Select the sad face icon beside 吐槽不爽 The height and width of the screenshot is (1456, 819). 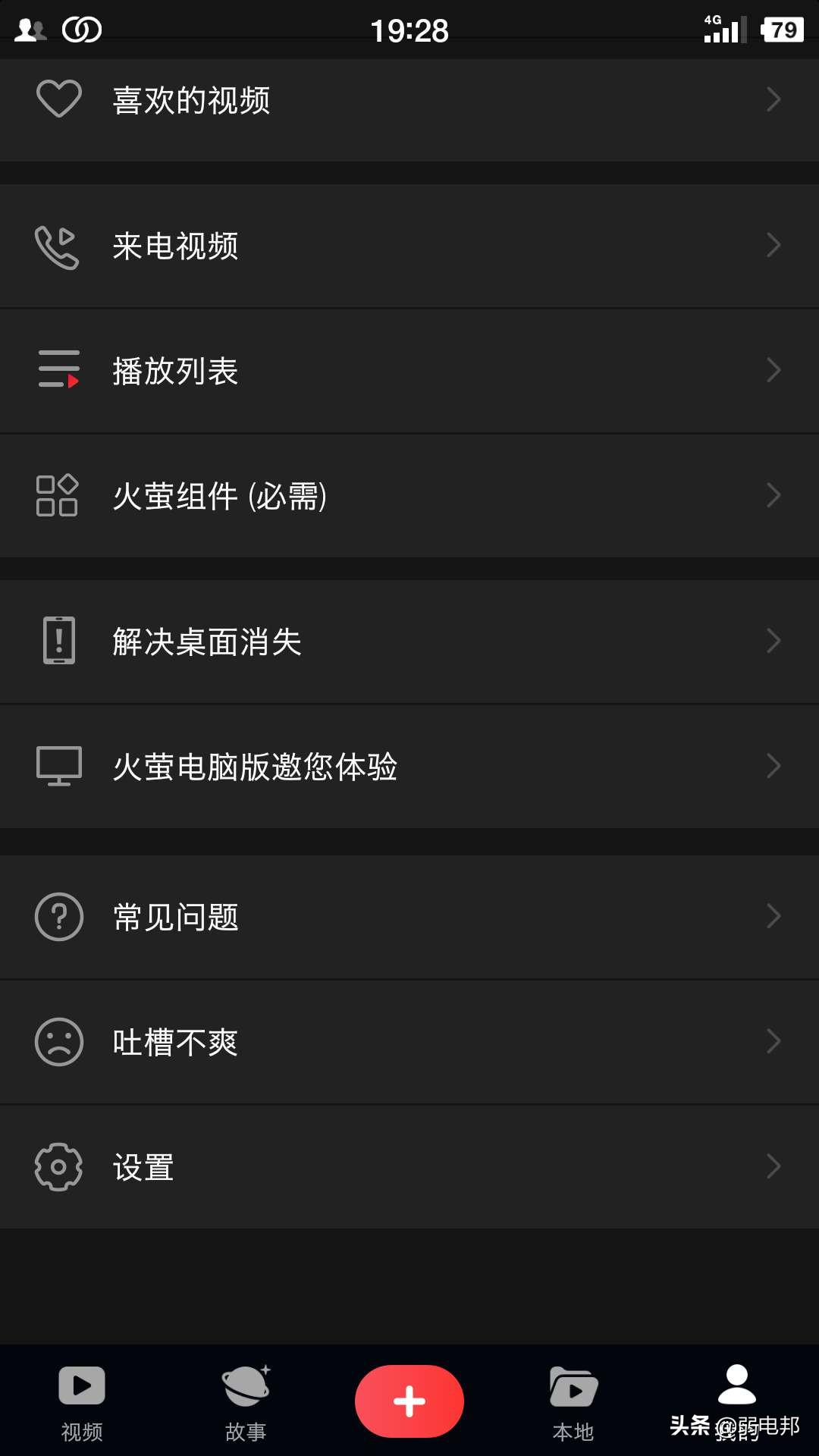click(59, 1041)
